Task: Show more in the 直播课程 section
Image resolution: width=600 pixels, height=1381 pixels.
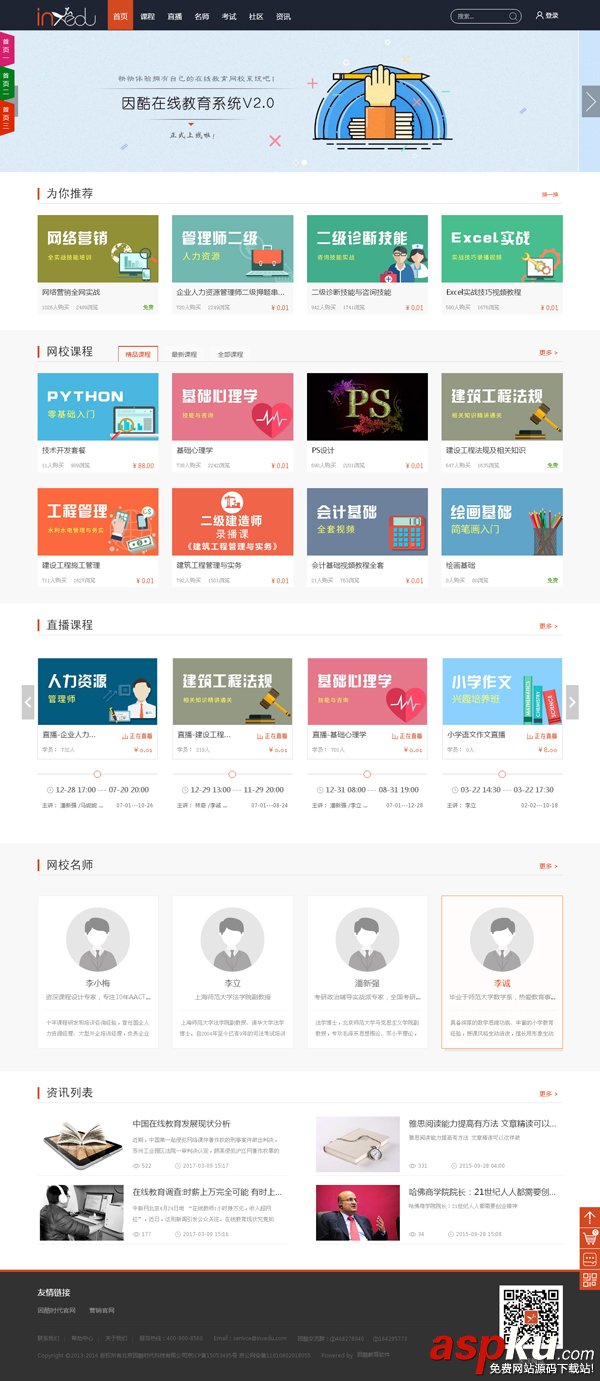Action: [x=548, y=626]
